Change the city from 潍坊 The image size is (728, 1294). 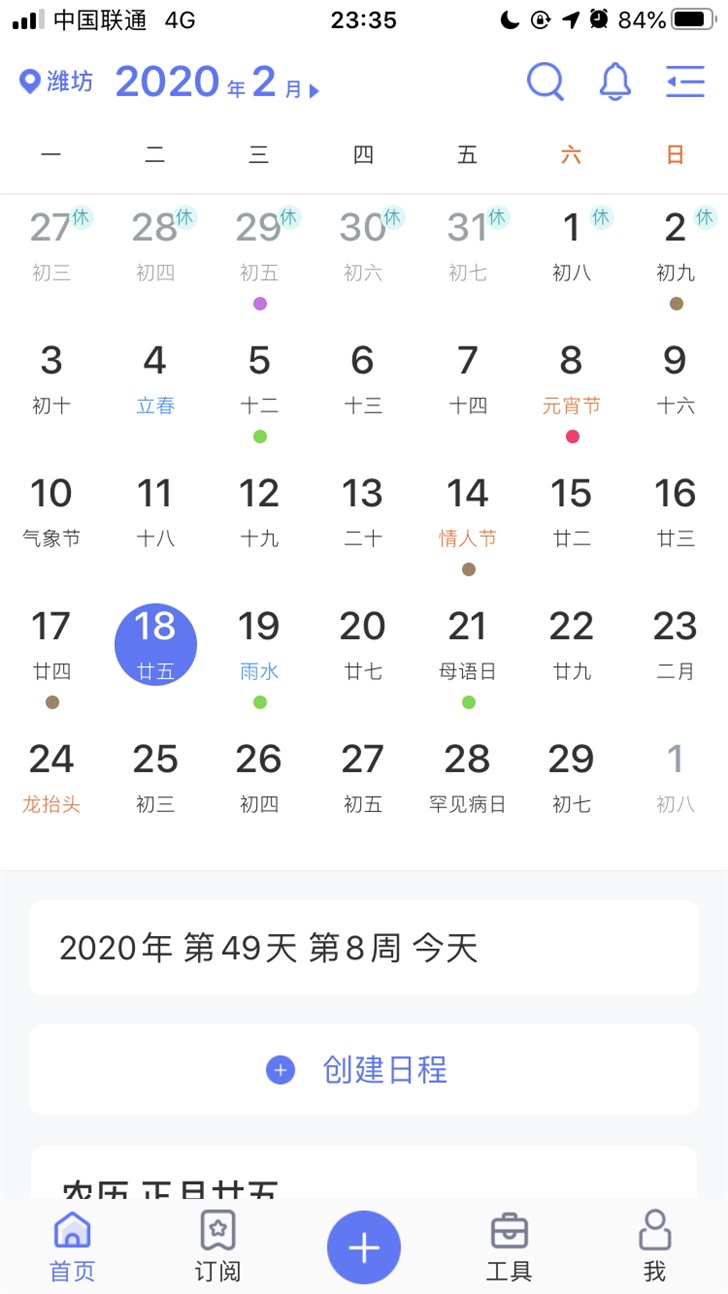(57, 81)
